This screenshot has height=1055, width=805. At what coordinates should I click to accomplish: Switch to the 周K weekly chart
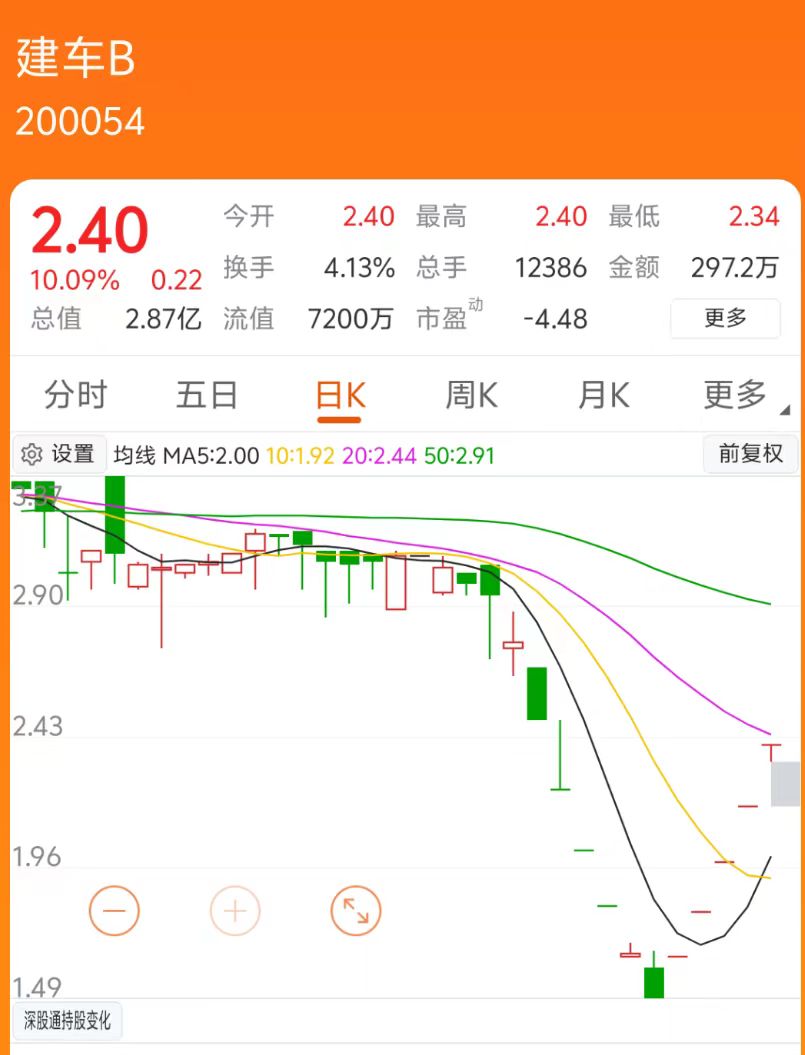pyautogui.click(x=471, y=395)
